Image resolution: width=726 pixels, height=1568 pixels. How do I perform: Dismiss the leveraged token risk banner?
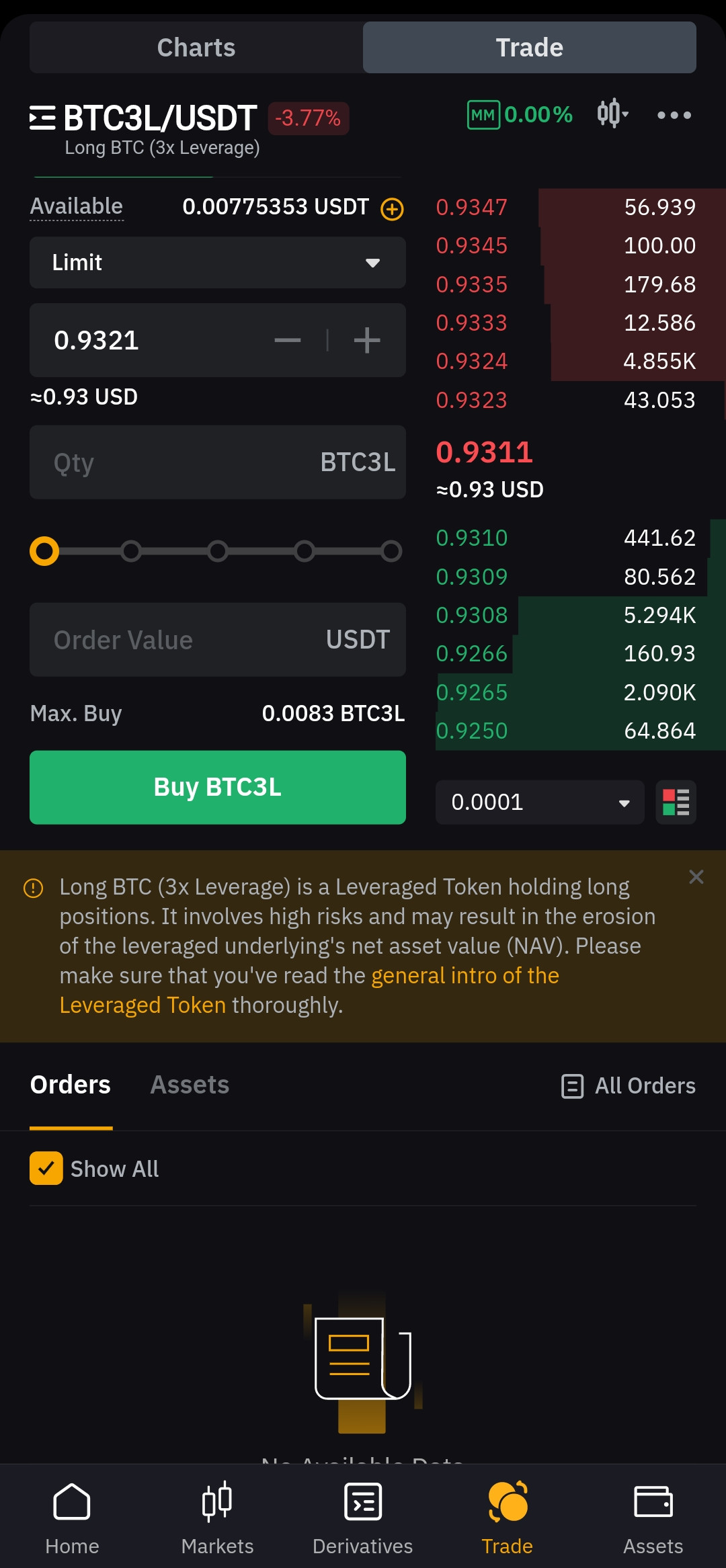pos(696,877)
